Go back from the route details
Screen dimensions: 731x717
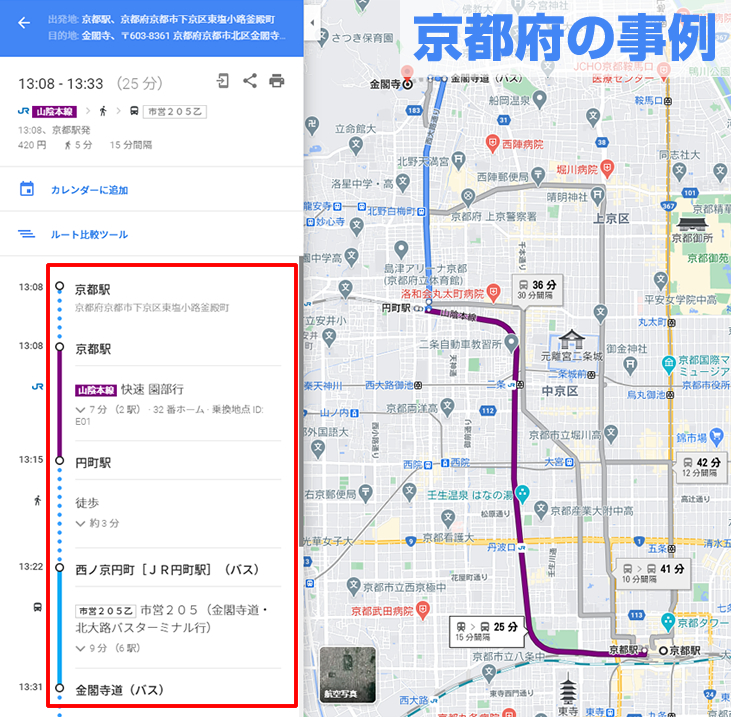[24, 24]
